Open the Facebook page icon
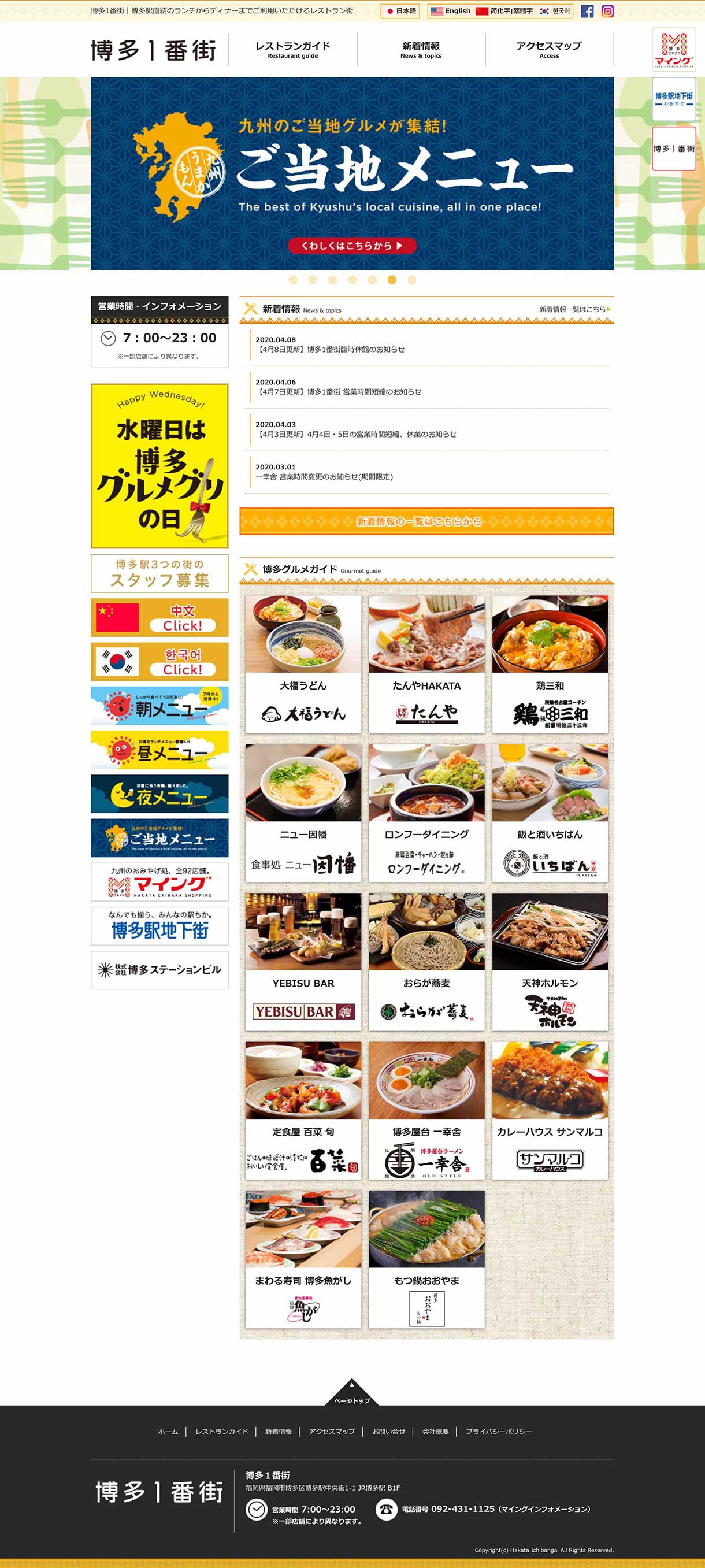 tap(587, 11)
